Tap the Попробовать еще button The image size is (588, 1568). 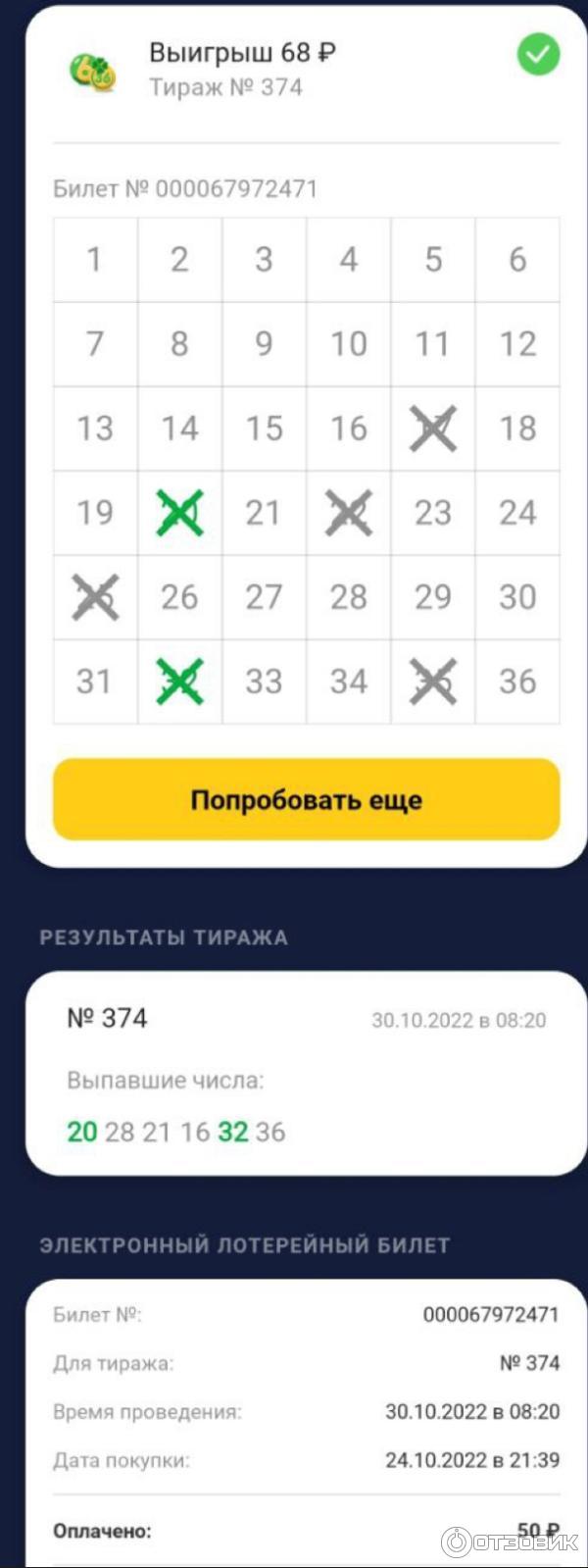[x=306, y=799]
